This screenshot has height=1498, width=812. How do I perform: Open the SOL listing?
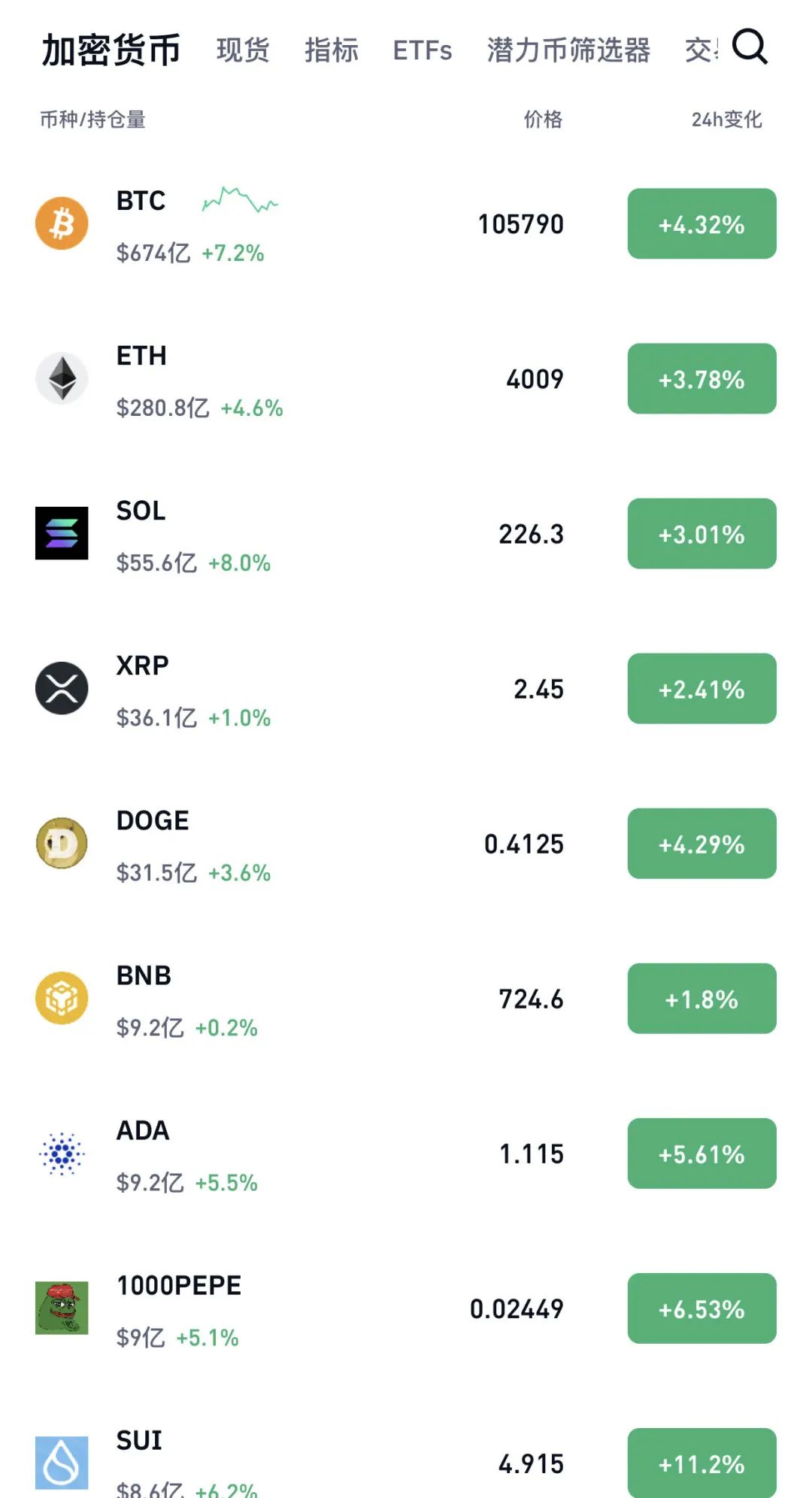coord(301,534)
